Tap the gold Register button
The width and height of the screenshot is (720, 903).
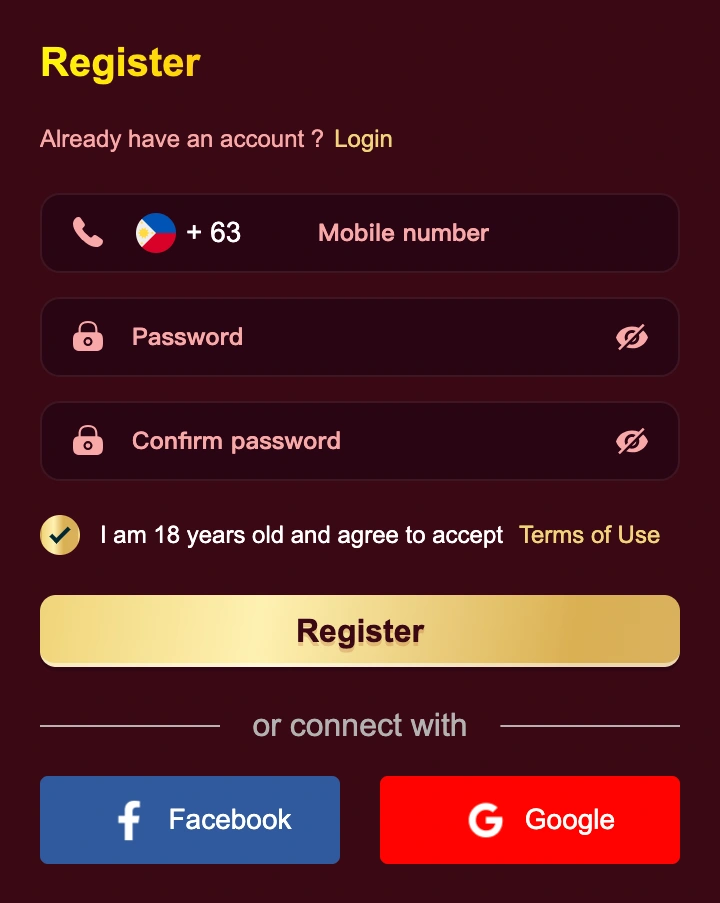[360, 631]
